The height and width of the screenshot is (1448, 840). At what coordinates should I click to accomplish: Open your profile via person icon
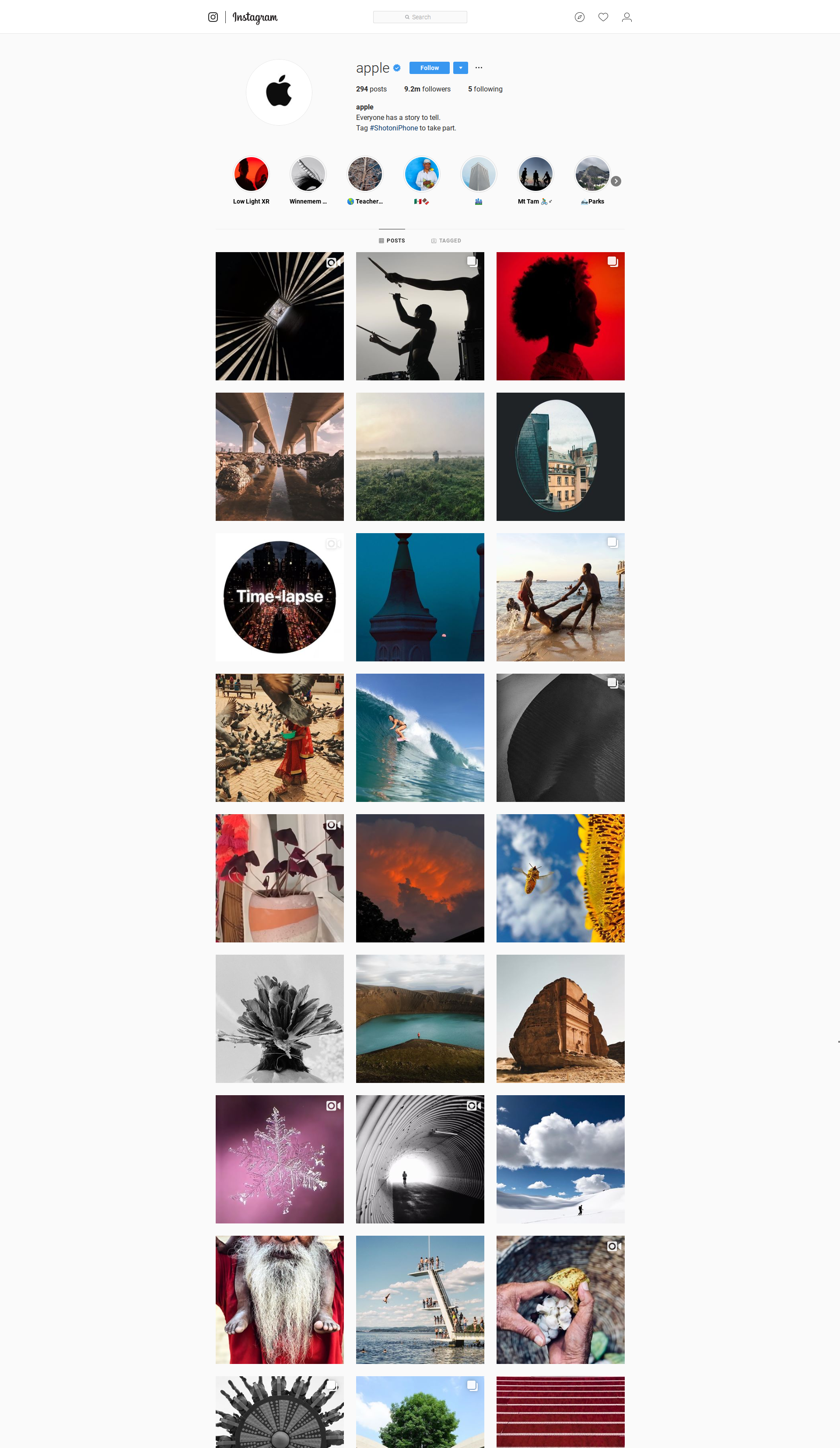pos(626,17)
